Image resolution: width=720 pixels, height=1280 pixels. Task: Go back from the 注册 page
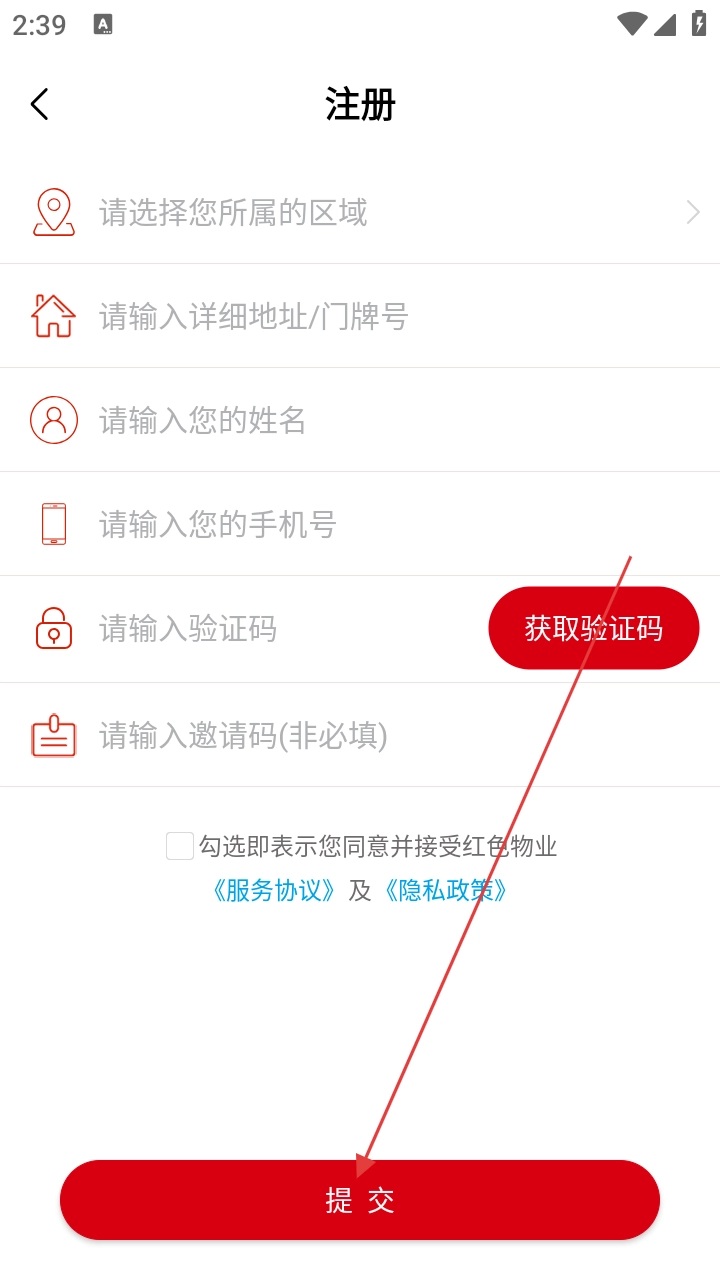pyautogui.click(x=40, y=104)
